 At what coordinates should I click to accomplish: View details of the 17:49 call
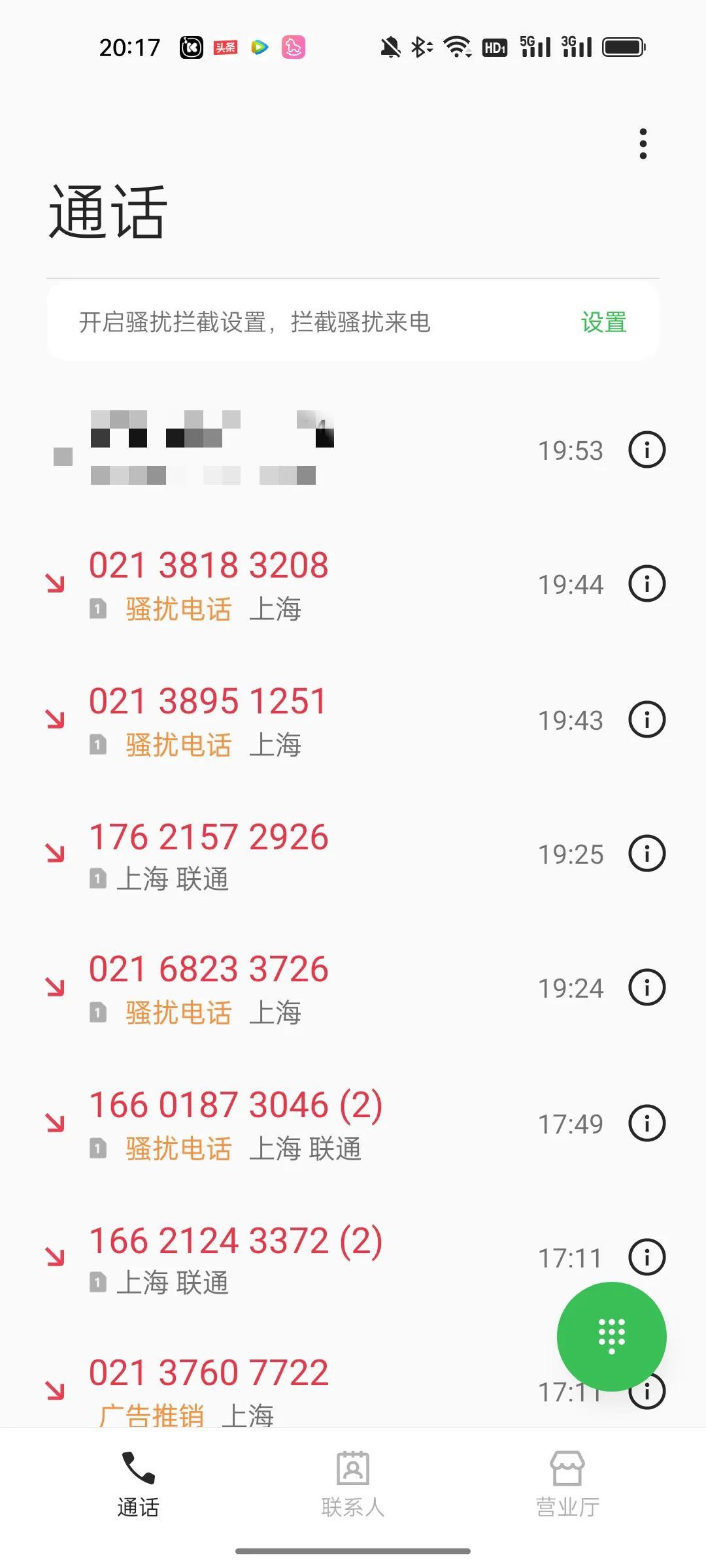click(x=647, y=1123)
